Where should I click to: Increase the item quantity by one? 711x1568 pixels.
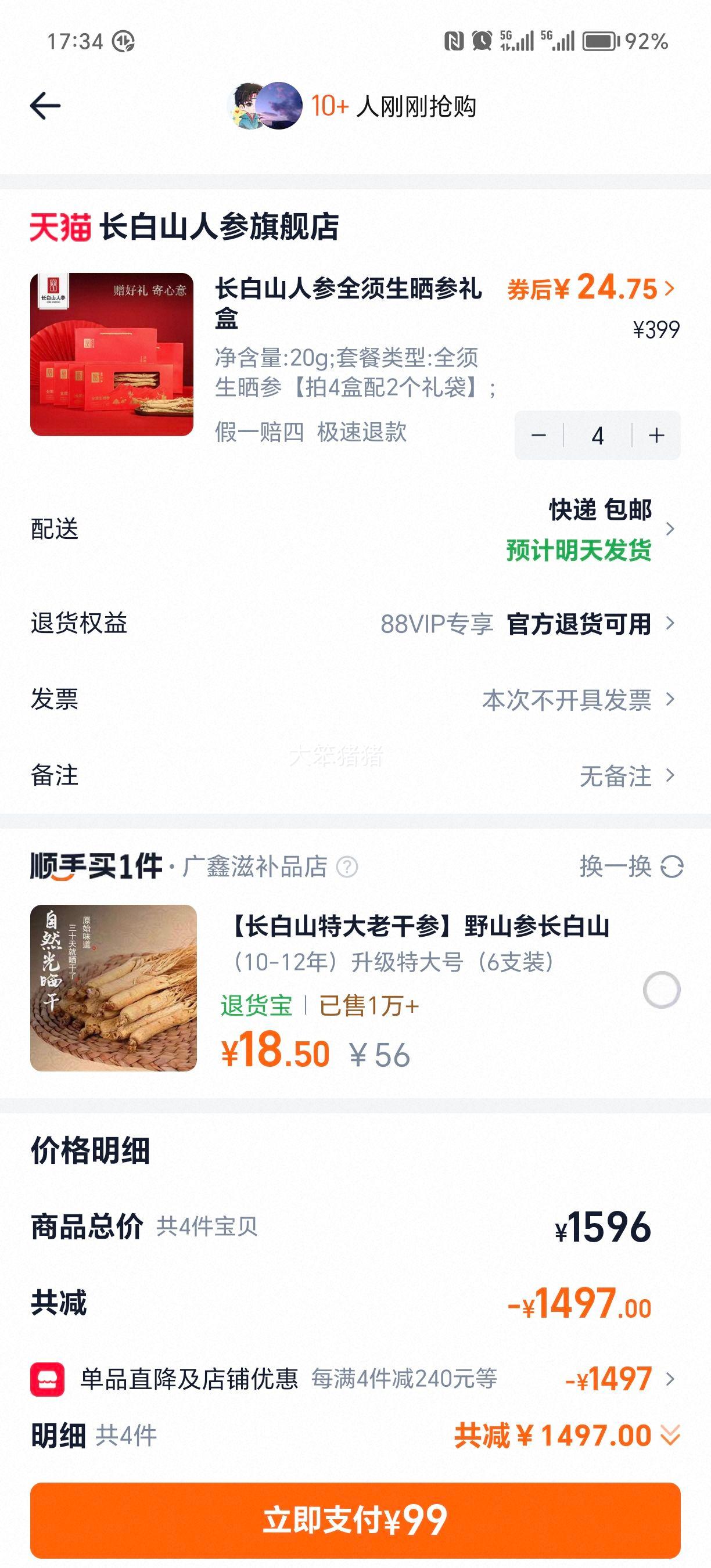coord(656,436)
